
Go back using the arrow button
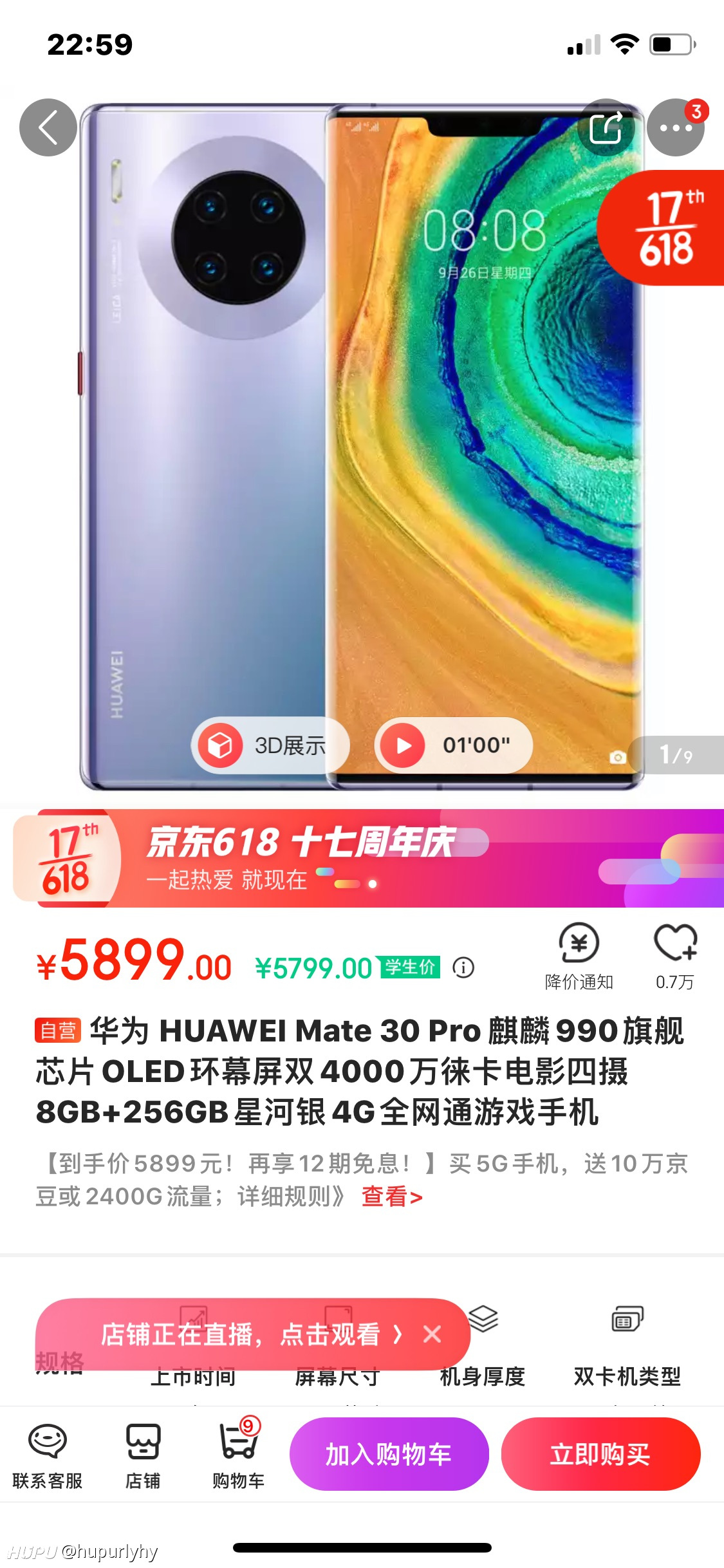point(48,127)
